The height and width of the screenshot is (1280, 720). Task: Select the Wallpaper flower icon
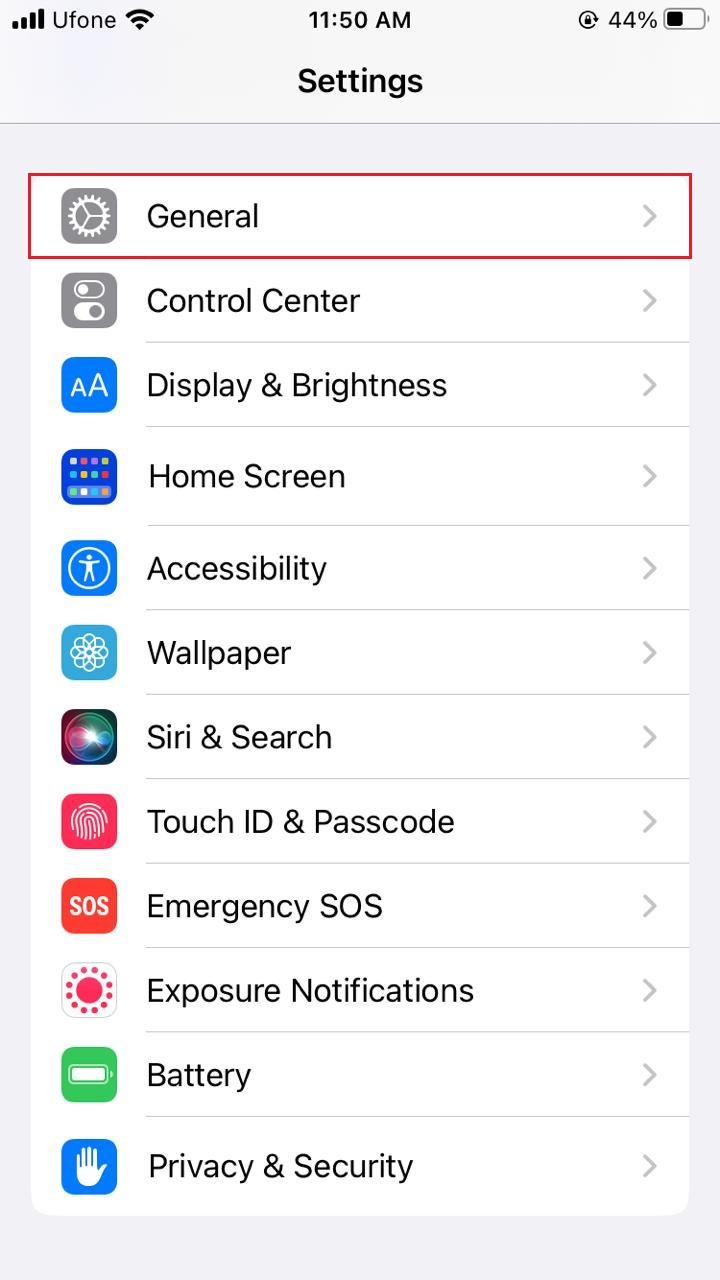89,652
